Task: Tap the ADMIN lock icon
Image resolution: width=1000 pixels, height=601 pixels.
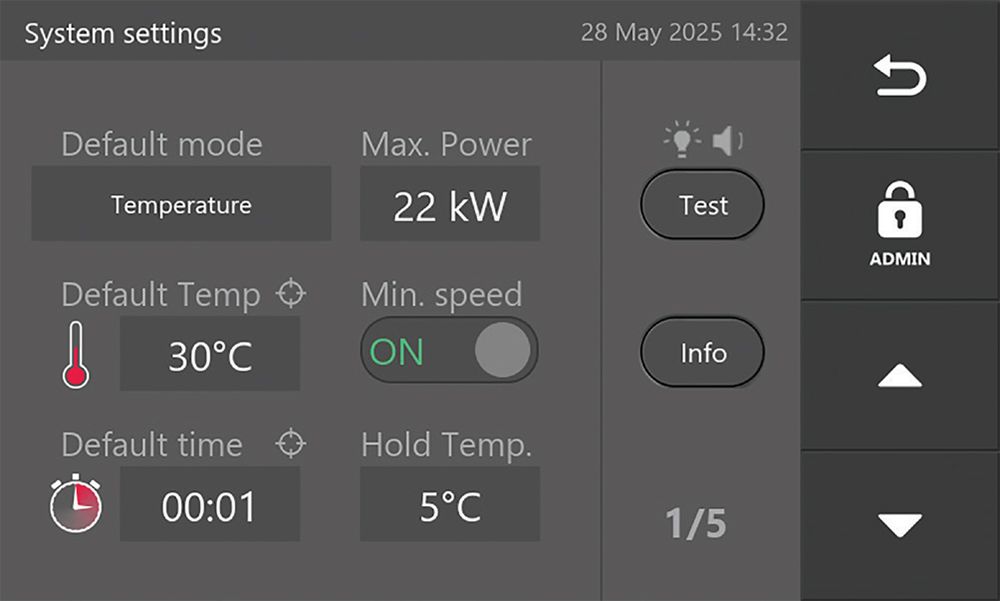Action: (x=899, y=225)
